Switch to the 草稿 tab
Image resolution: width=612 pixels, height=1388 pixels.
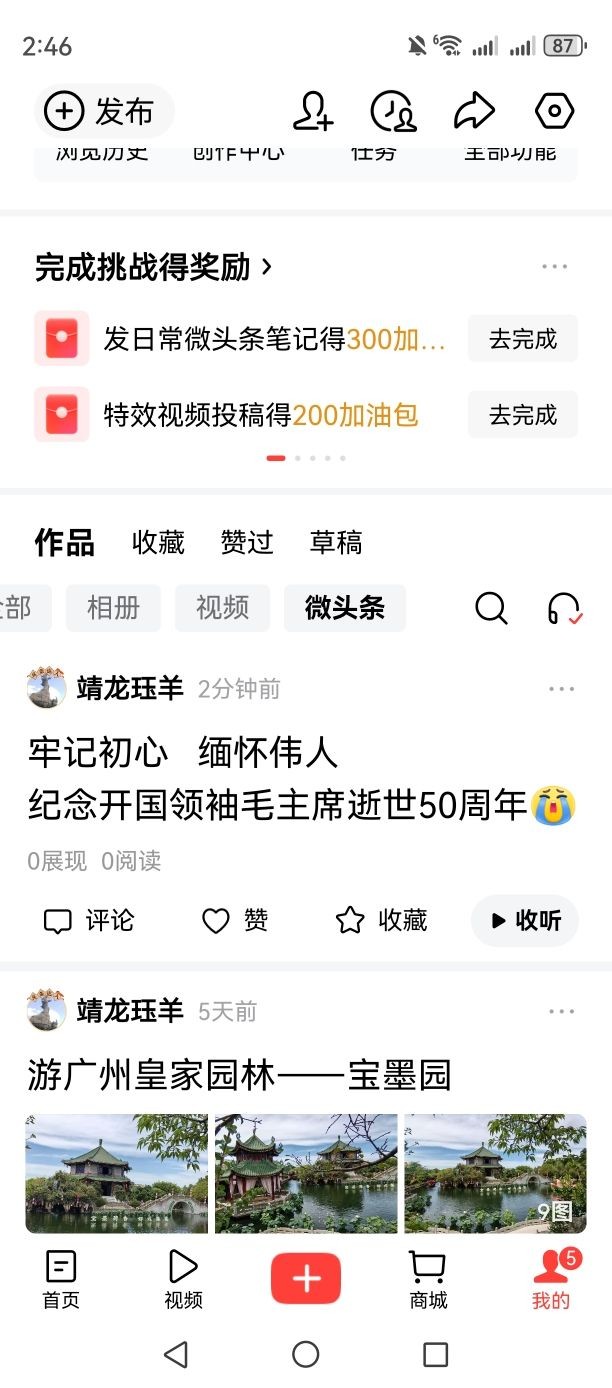click(x=336, y=543)
